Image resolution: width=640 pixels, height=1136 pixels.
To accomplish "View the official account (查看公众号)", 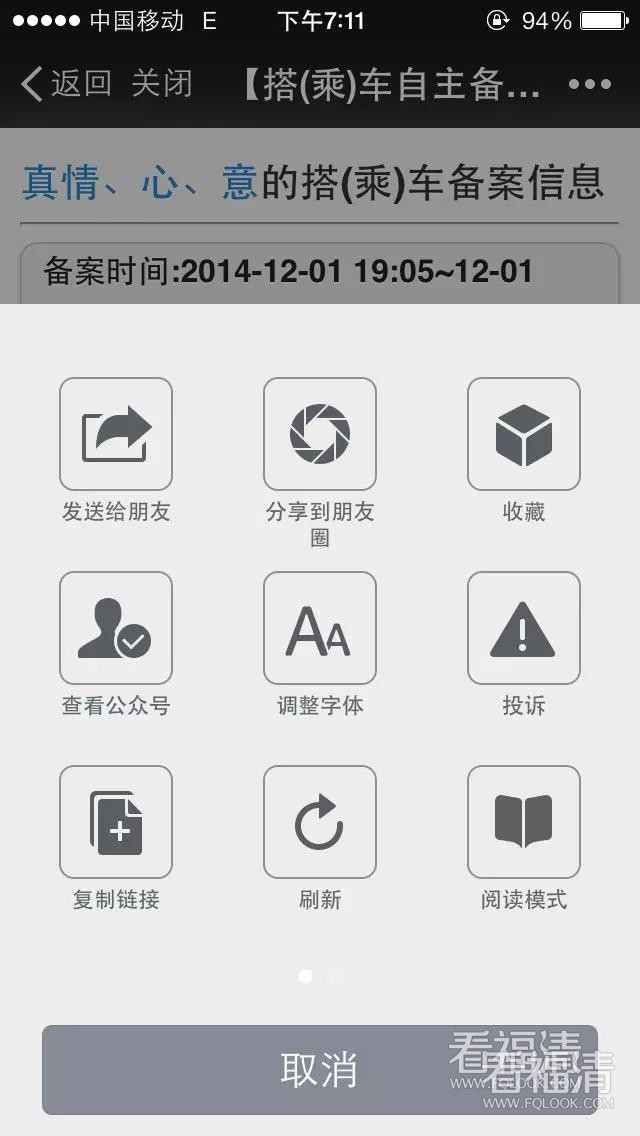I will (116, 628).
